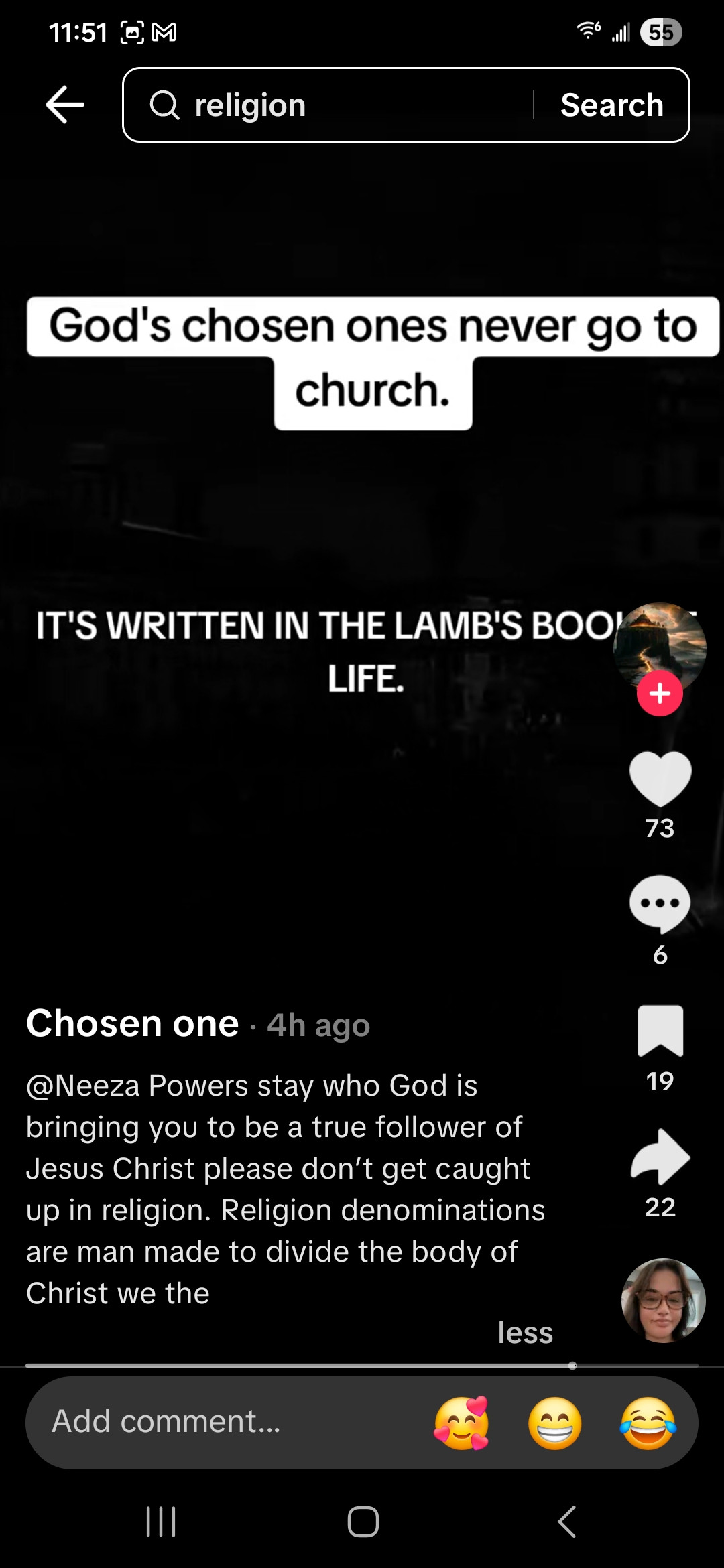Insert the tears of joy emoji
724x1568 pixels.
[x=648, y=1423]
